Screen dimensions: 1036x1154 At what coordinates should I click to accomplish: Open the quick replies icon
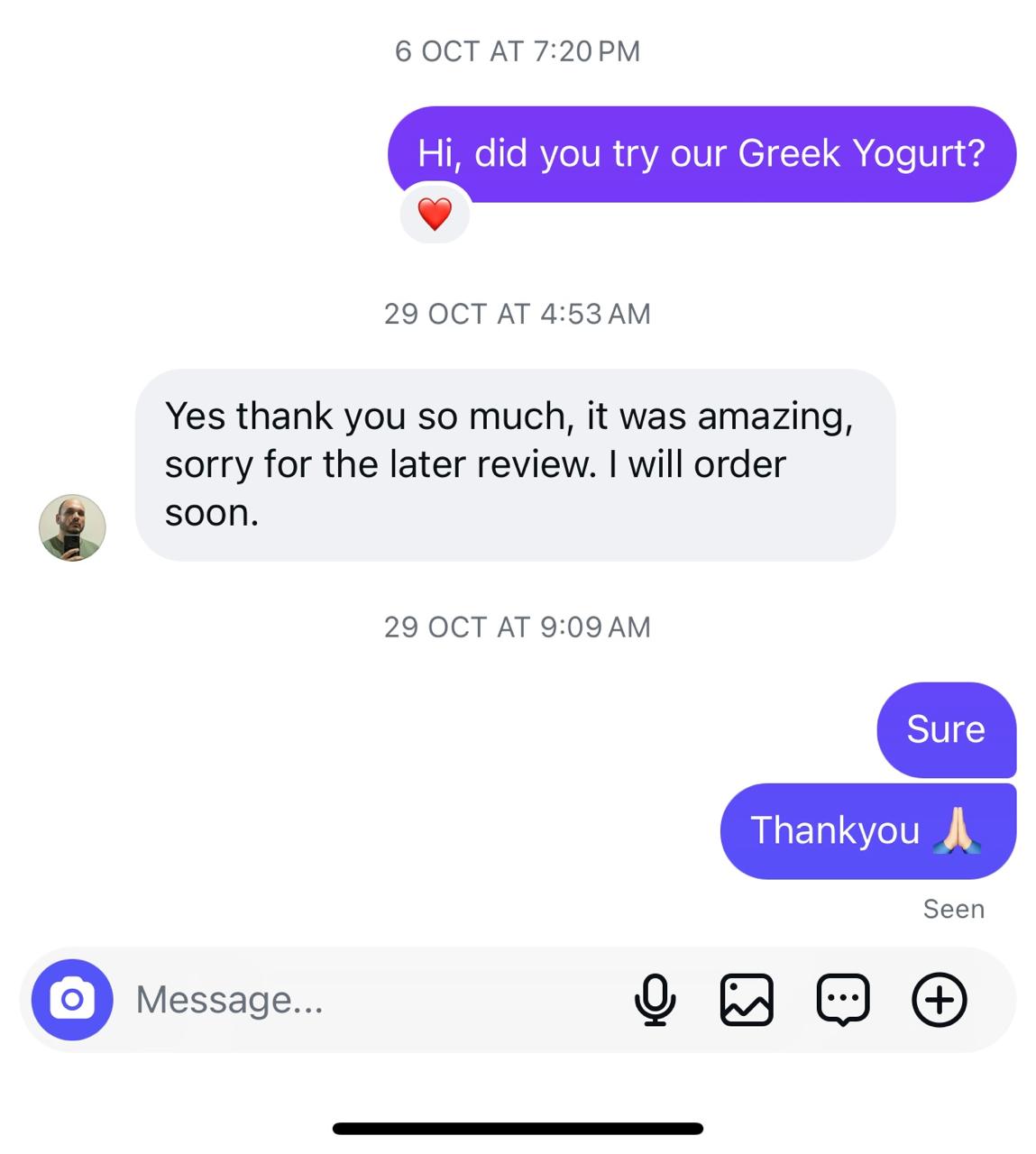842,999
